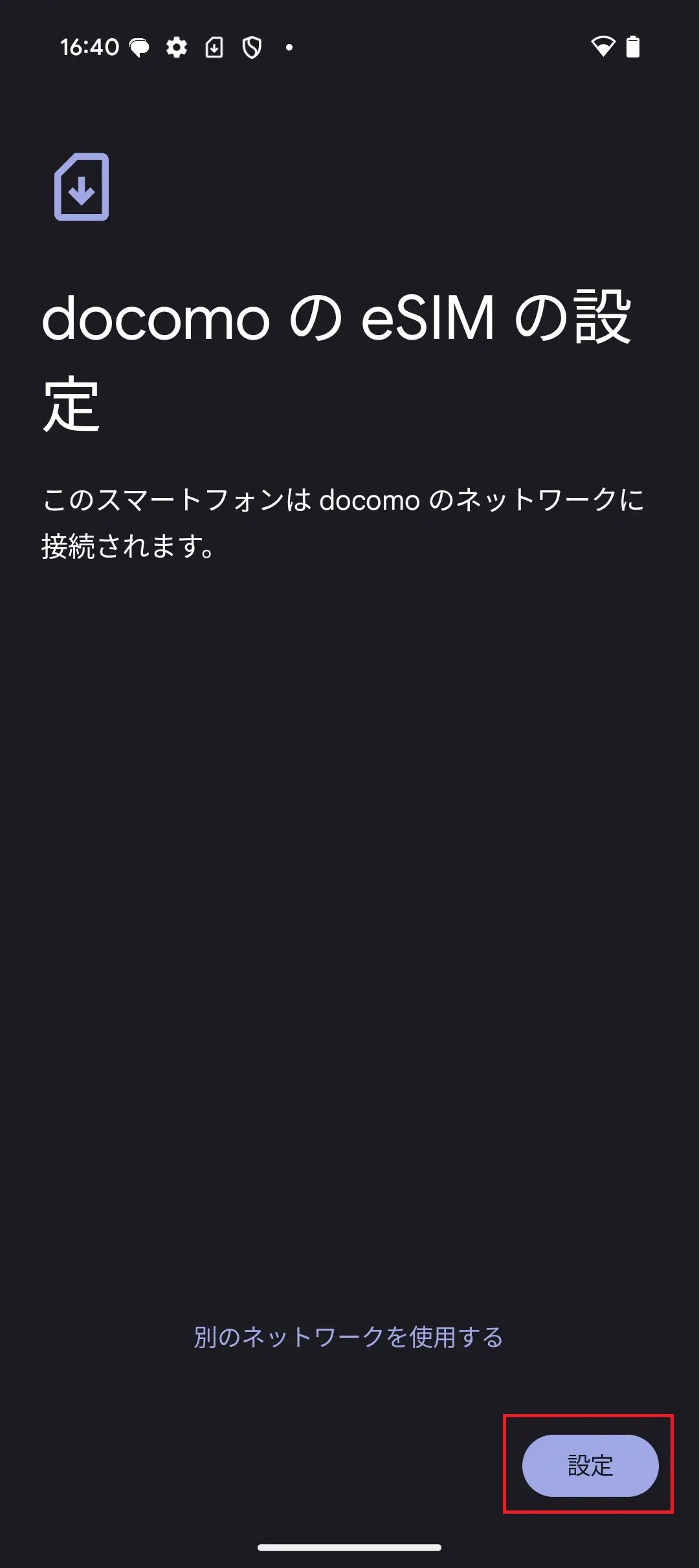699x1568 pixels.
Task: Tap the shield notification icon
Action: [x=252, y=47]
